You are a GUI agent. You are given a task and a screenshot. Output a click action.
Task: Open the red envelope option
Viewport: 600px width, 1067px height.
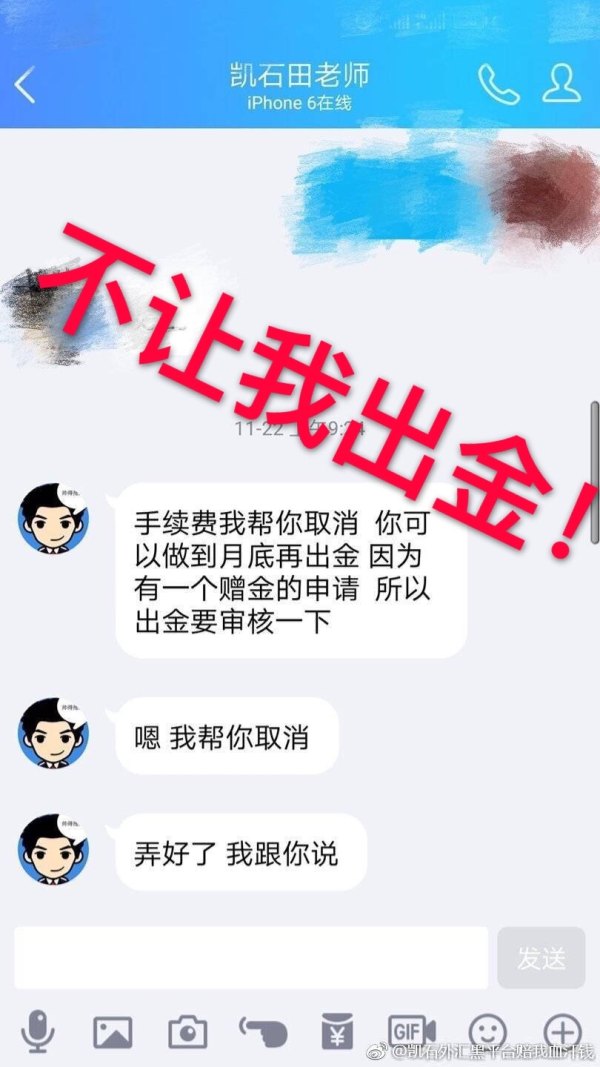tap(336, 1031)
